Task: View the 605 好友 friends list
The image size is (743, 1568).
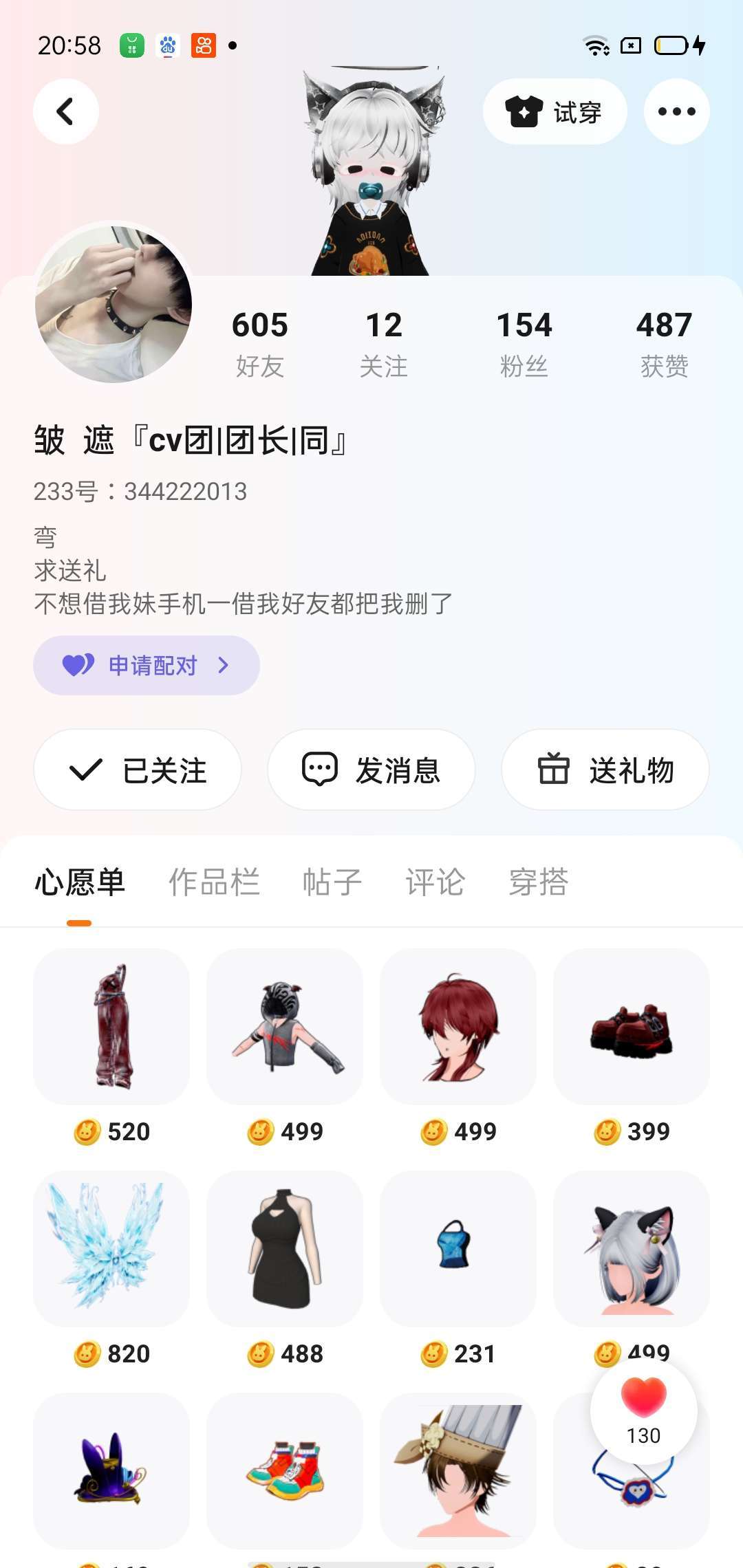Action: click(259, 343)
